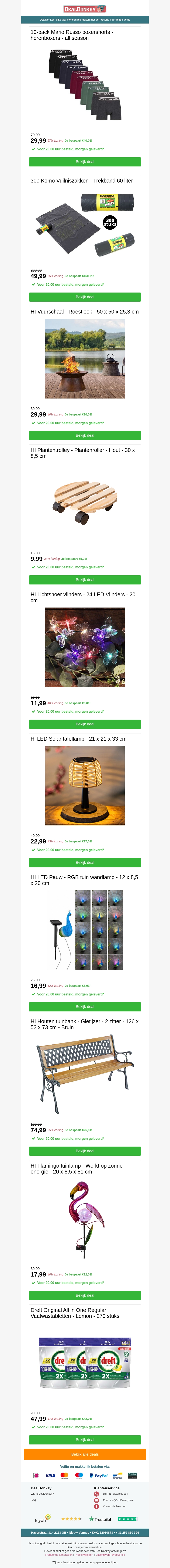View deal for HI LED Pauw wandlamp
Image resolution: width=170 pixels, height=1568 pixels.
[x=85, y=1006]
